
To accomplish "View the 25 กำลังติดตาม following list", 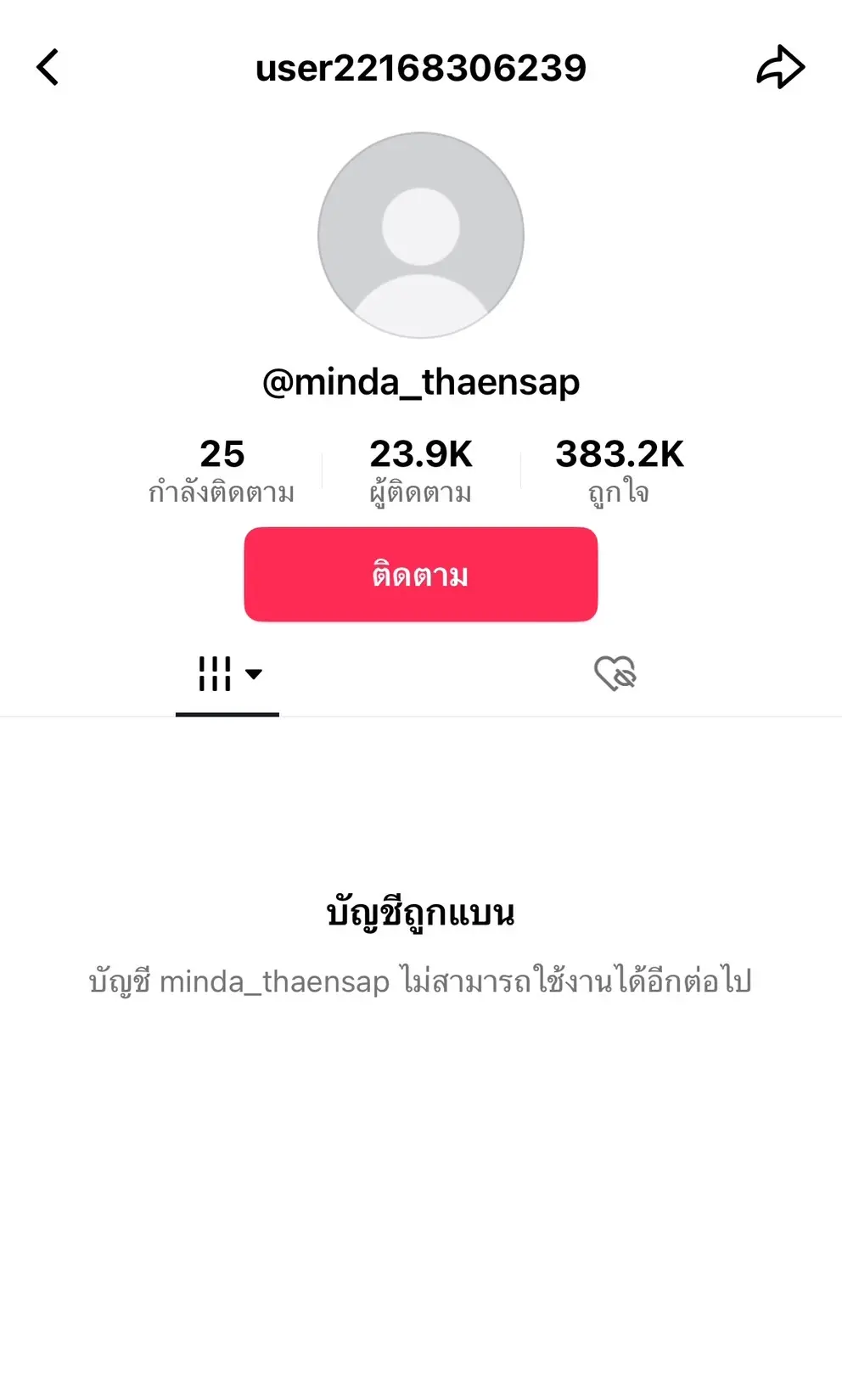I will 222,471.
